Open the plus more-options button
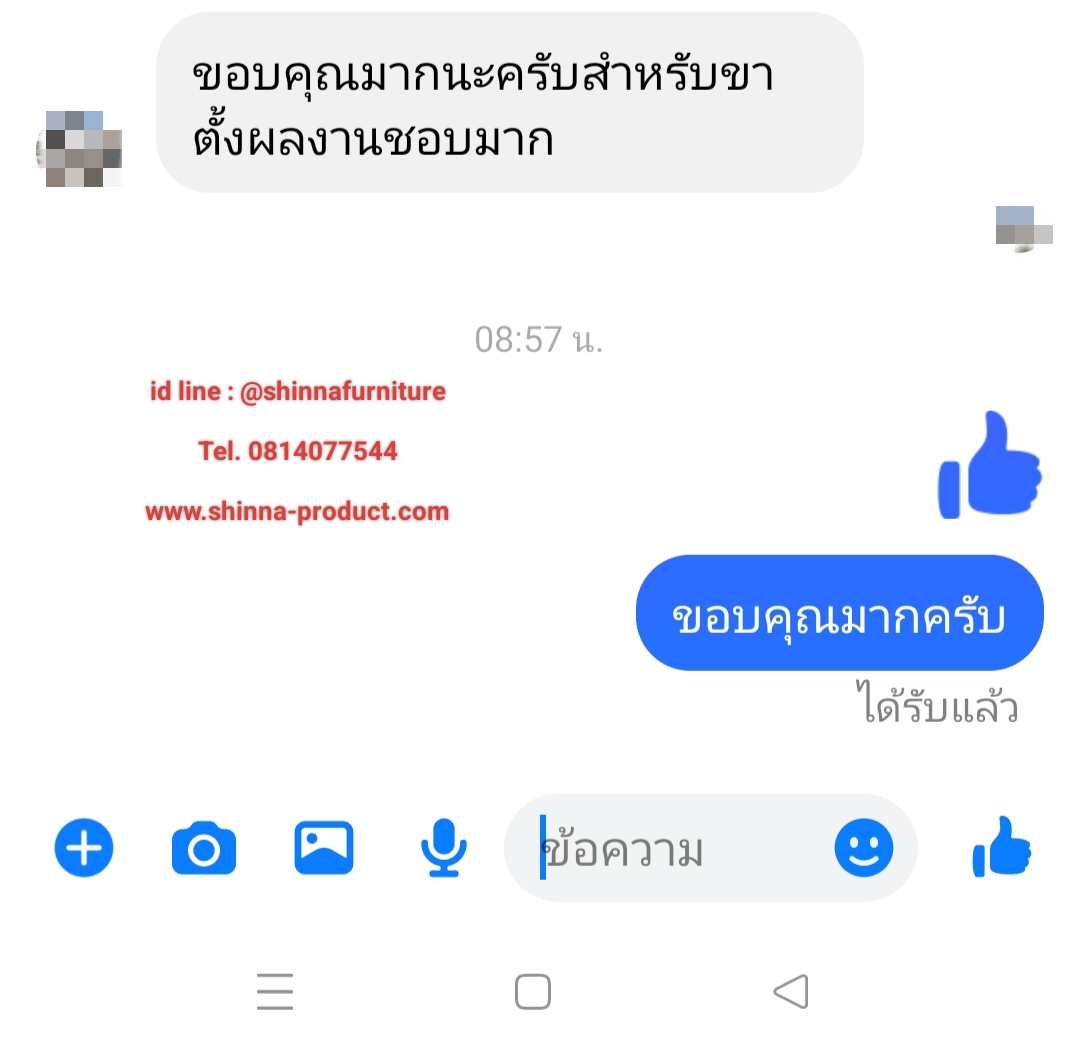This screenshot has height=1058, width=1080. [84, 848]
